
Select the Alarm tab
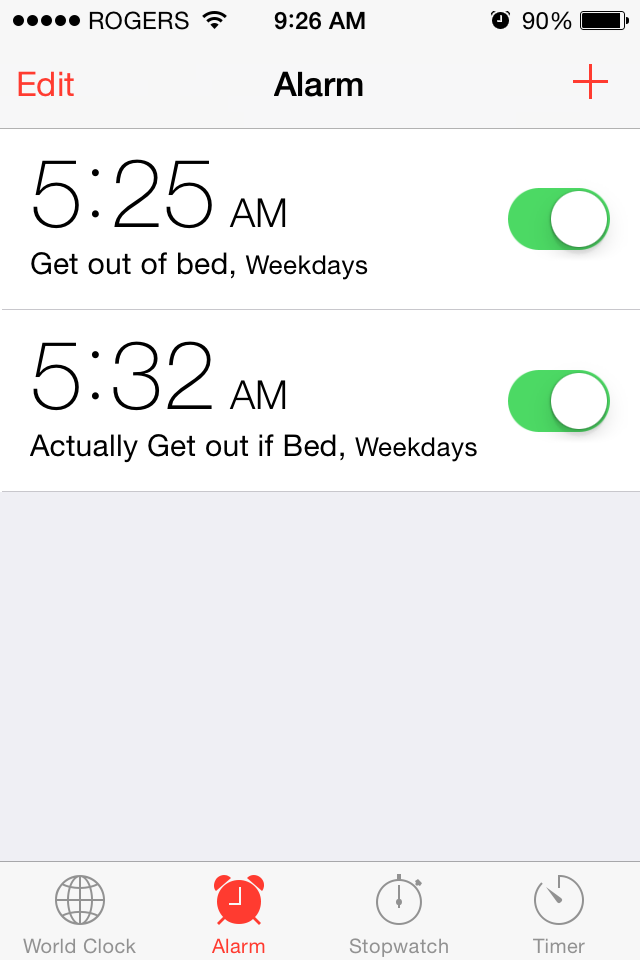pos(238,913)
